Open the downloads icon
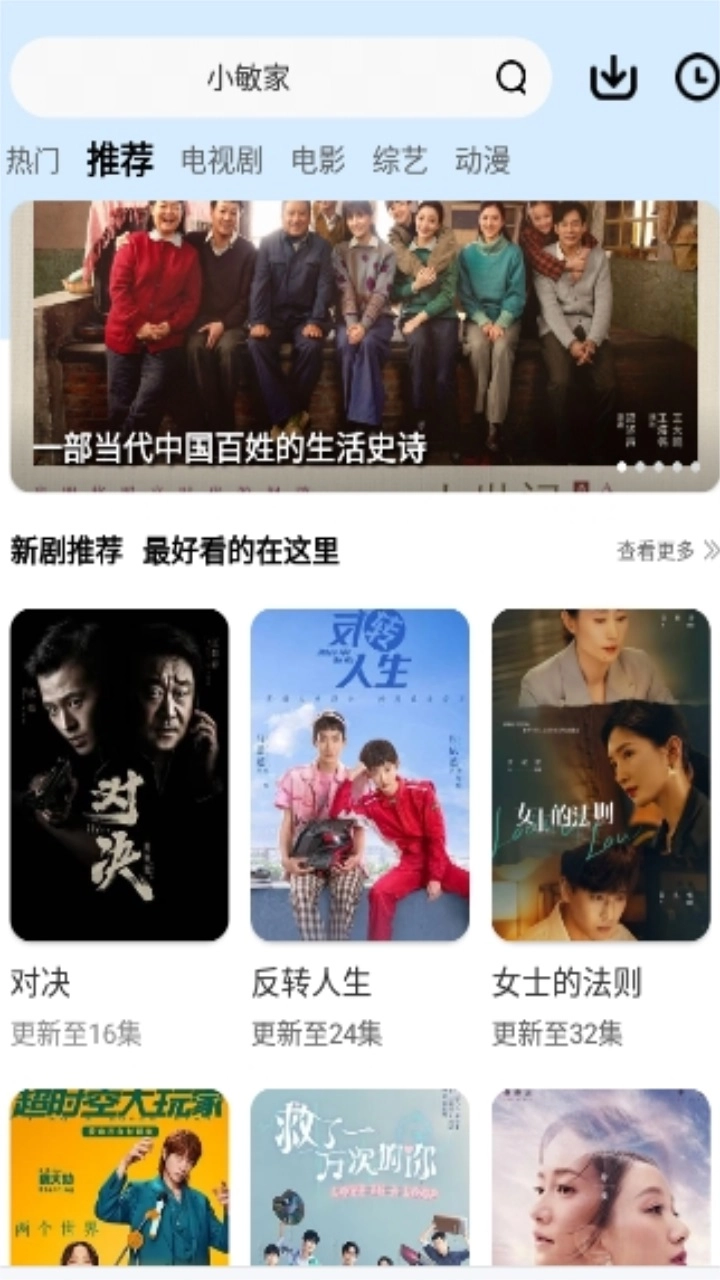 pos(613,78)
